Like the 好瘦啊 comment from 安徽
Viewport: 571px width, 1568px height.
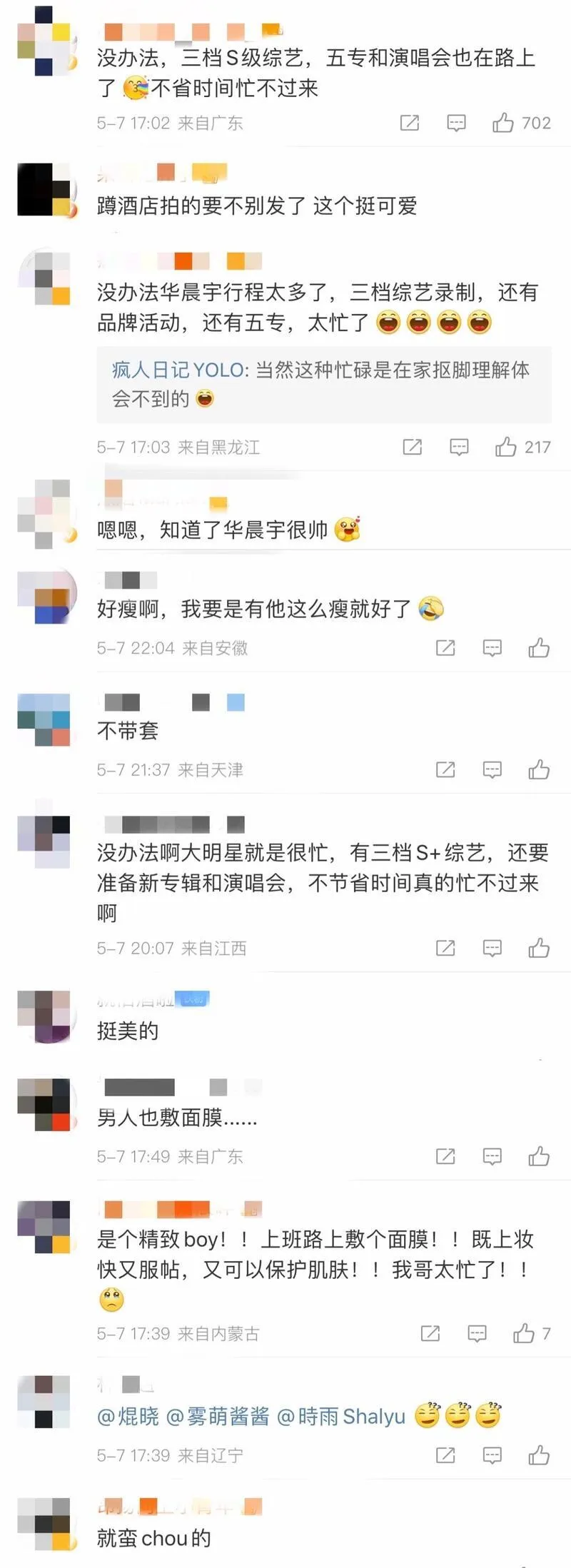click(539, 647)
